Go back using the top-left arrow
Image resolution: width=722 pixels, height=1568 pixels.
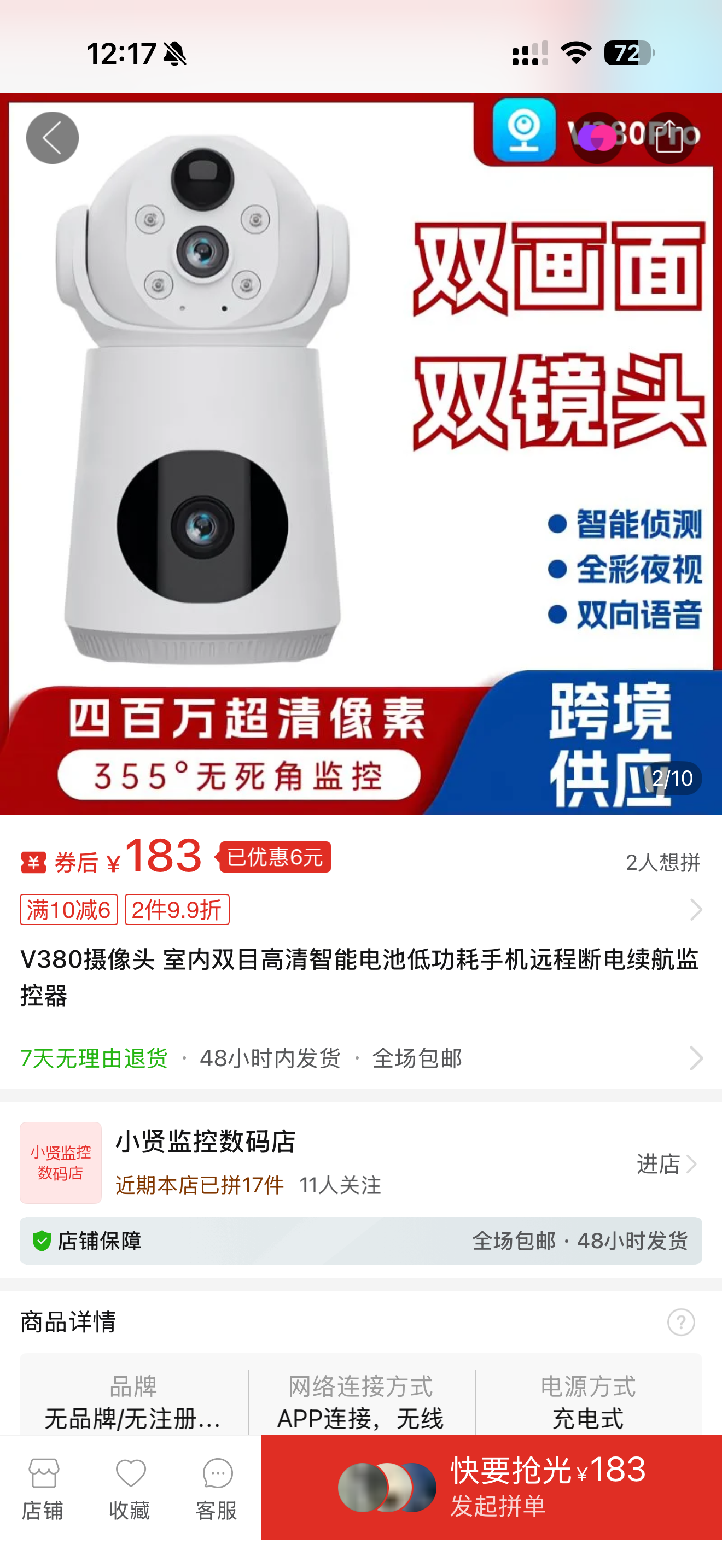[x=53, y=138]
